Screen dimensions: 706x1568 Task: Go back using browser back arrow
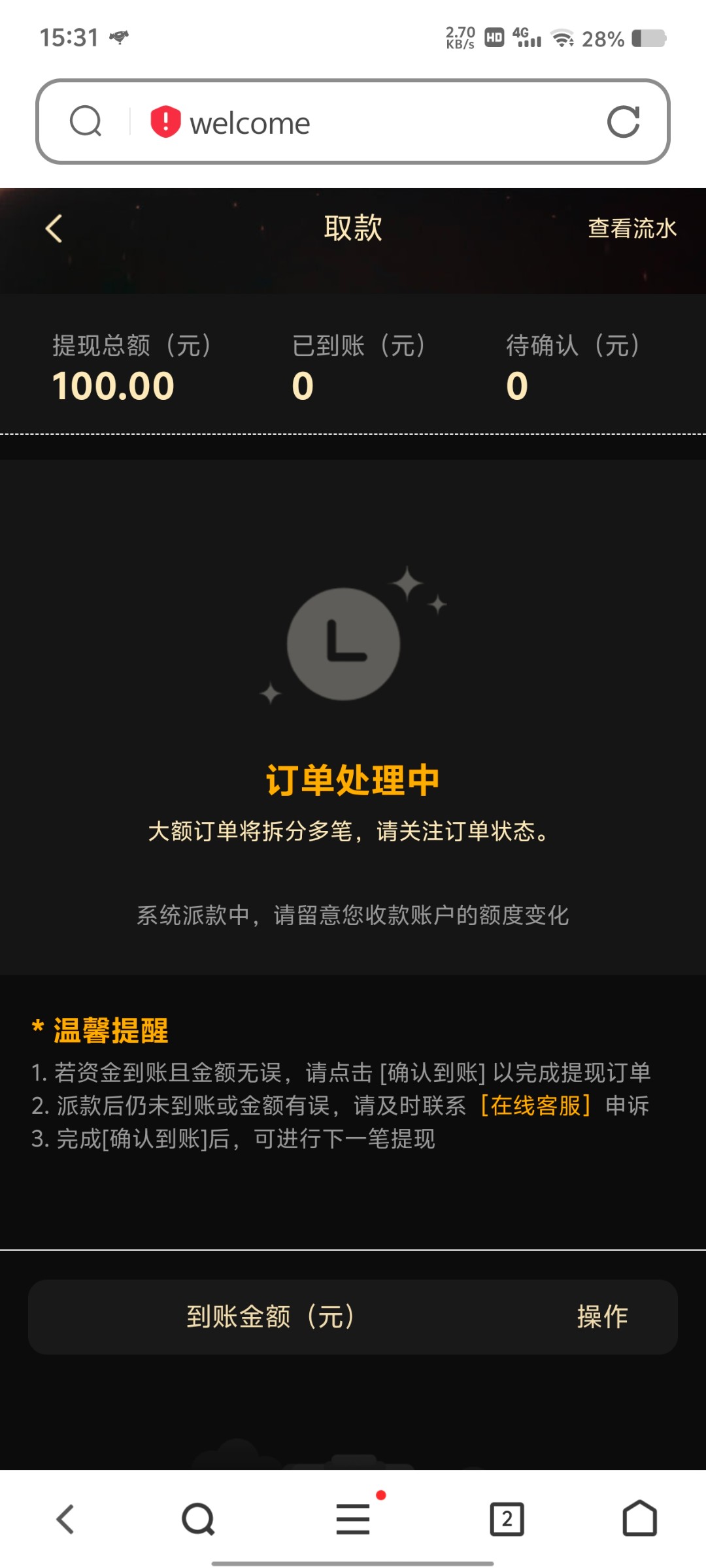(x=65, y=1519)
